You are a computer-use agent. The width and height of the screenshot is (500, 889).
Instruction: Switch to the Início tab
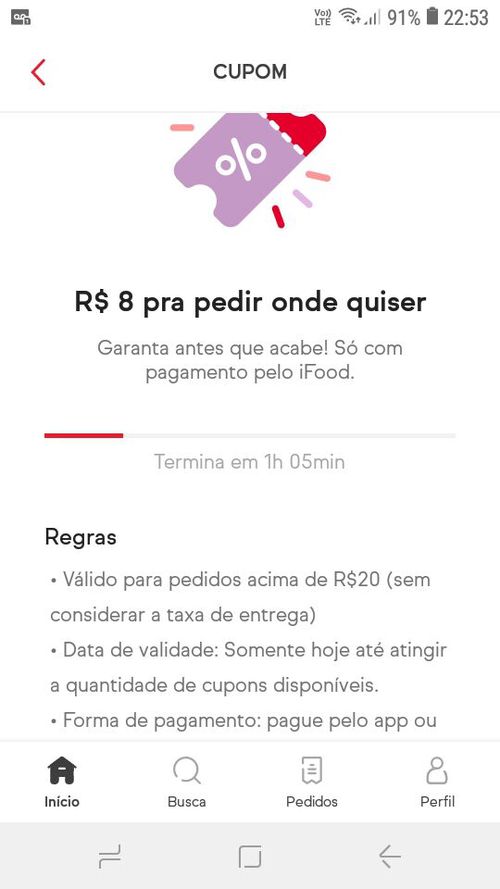[x=62, y=782]
